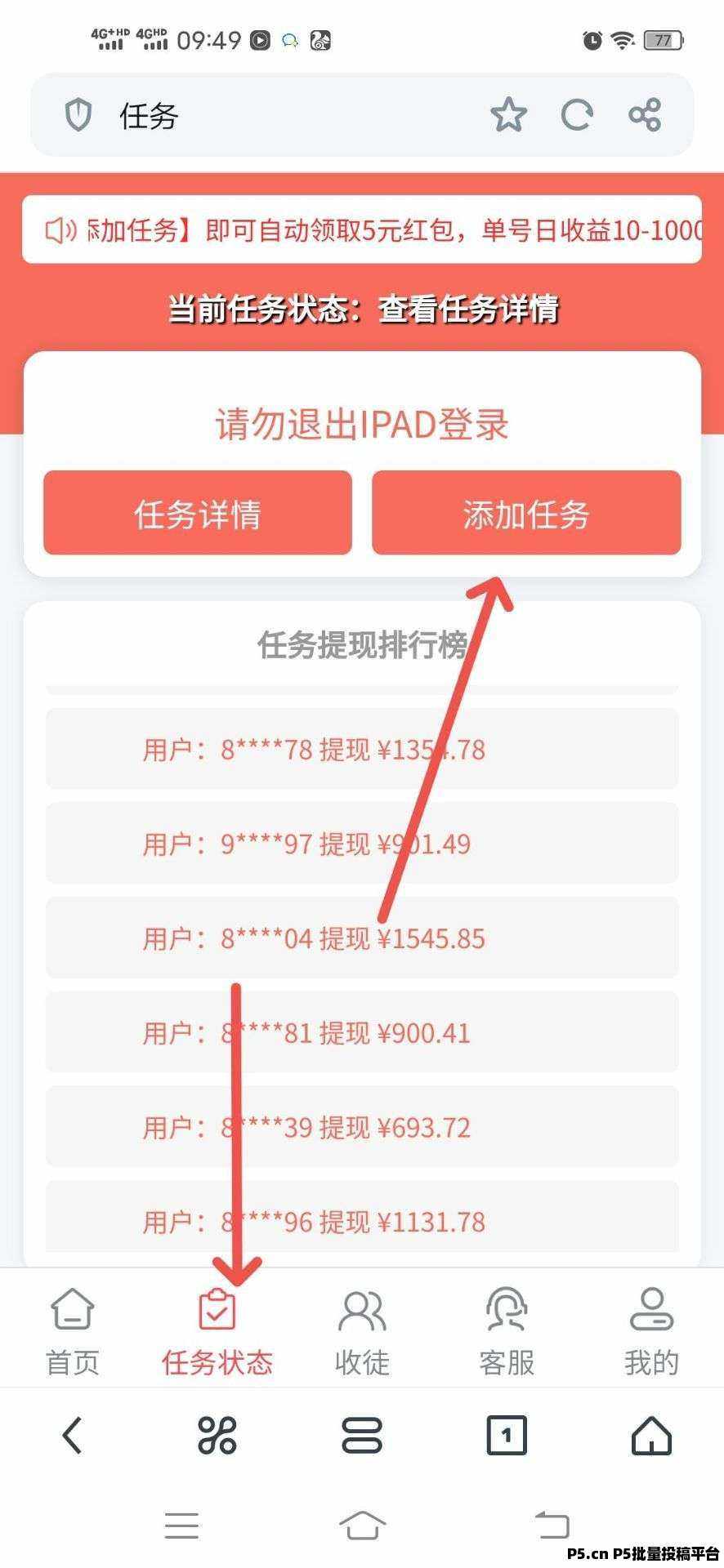
Task: Tap the browser toolbar's middle stacked icon
Action: (362, 1435)
